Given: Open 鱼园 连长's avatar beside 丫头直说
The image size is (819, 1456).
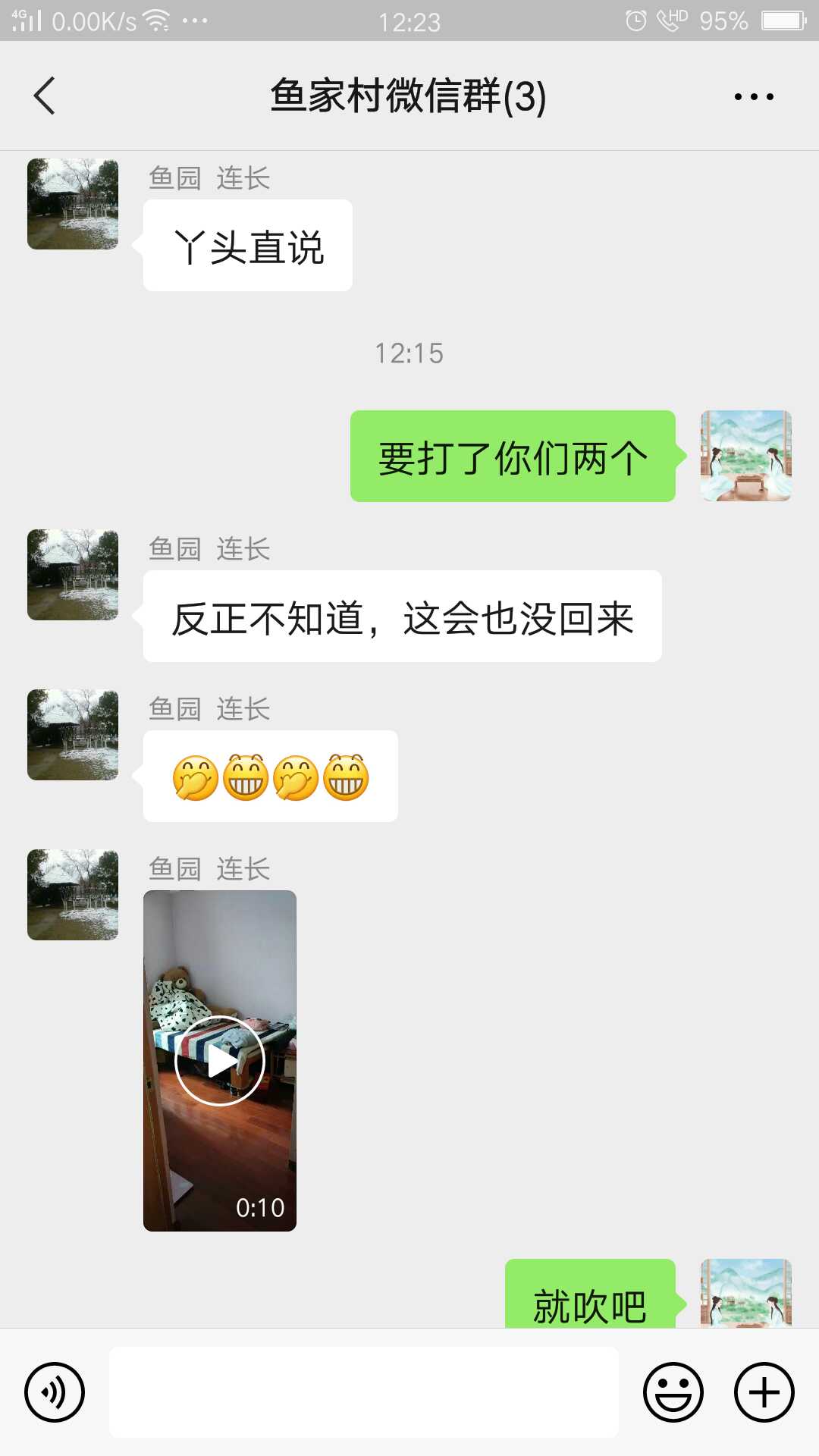Looking at the screenshot, I should (73, 204).
